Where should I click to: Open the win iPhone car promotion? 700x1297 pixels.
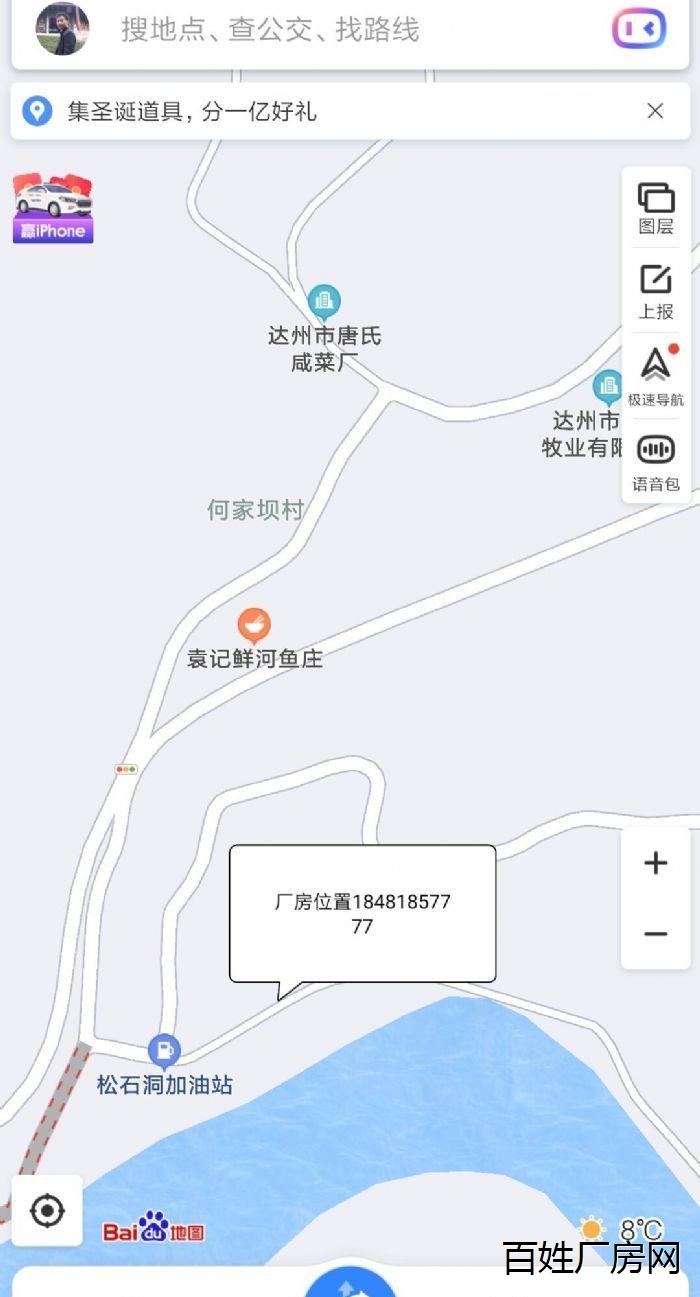pos(53,208)
